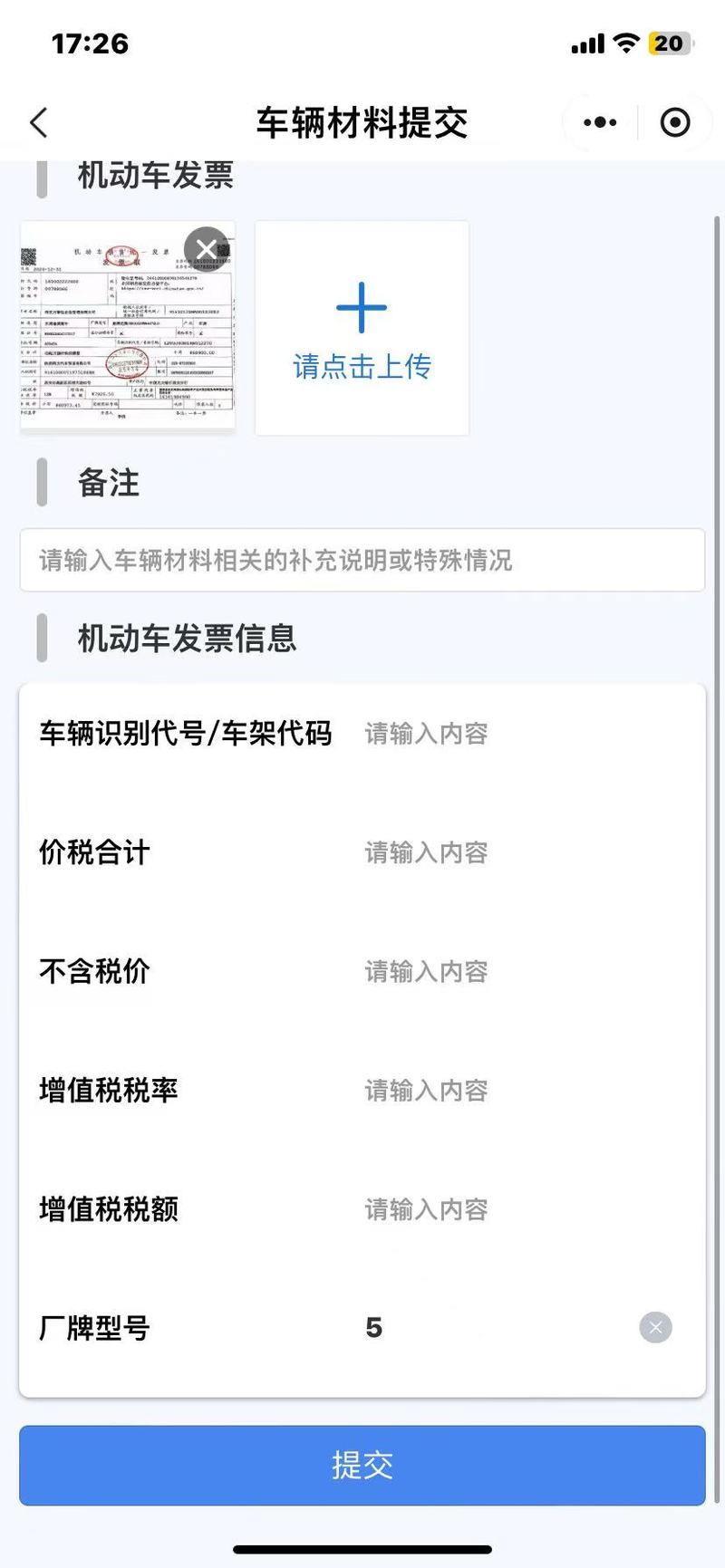Image resolution: width=725 pixels, height=1568 pixels.
Task: Edit the 厂牌型号 field
Action: [x=498, y=1328]
